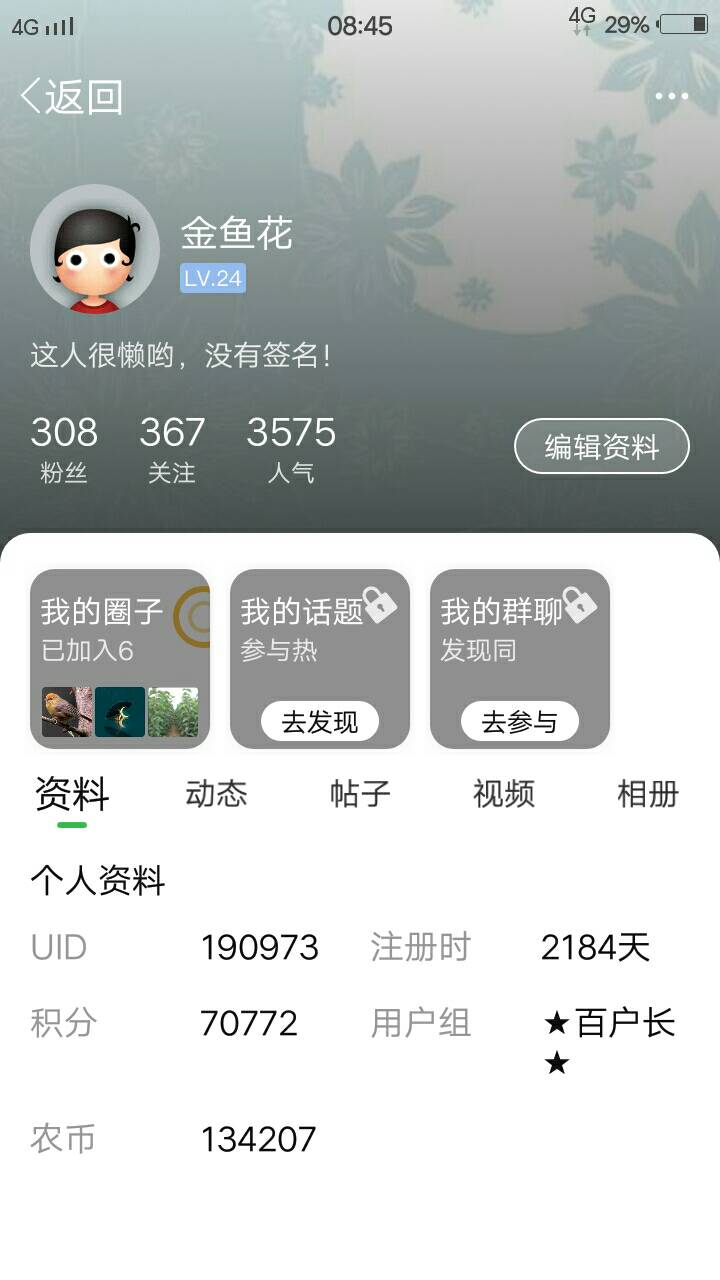Go back with the 返回 button

[x=71, y=97]
